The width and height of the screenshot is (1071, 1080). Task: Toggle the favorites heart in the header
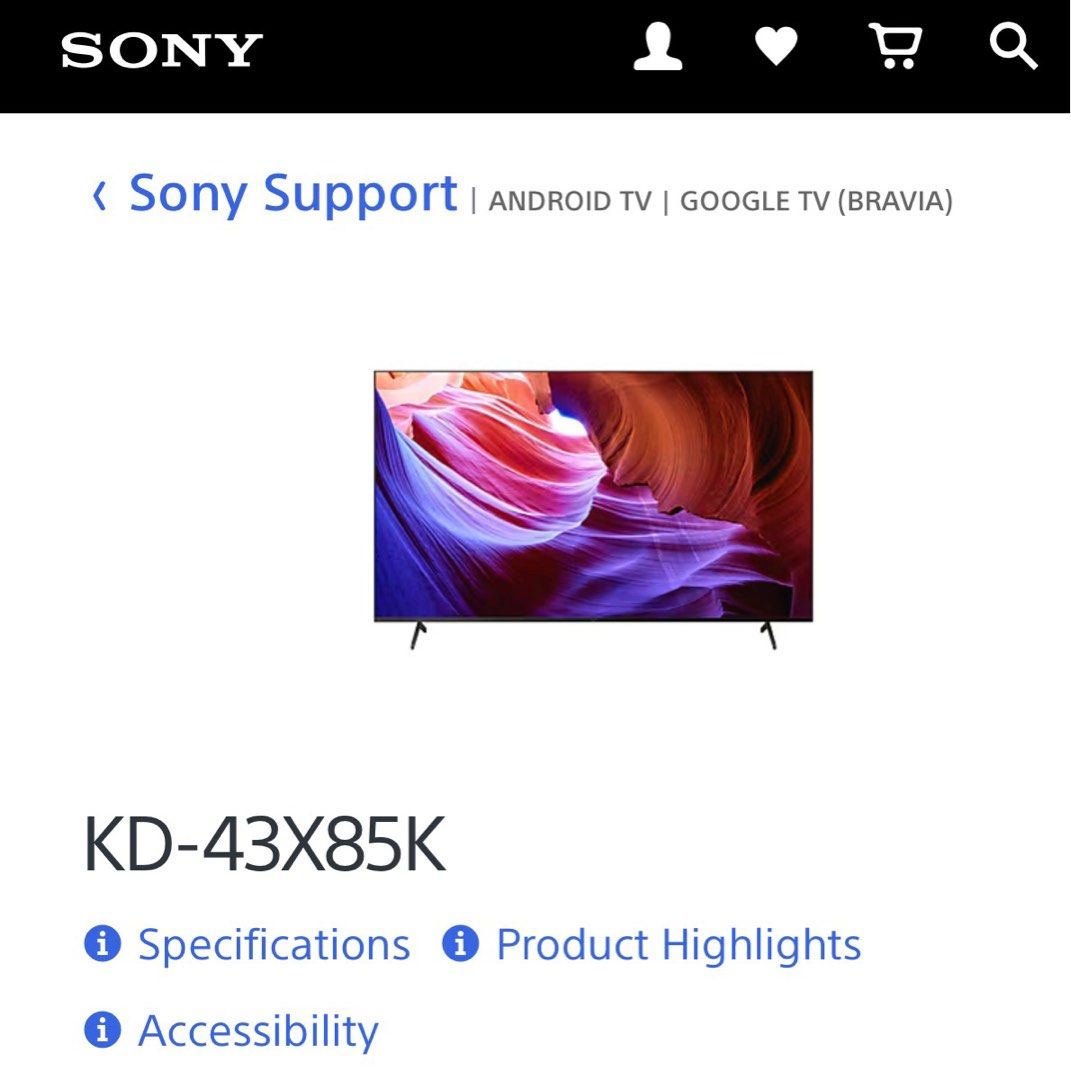pyautogui.click(x=776, y=47)
